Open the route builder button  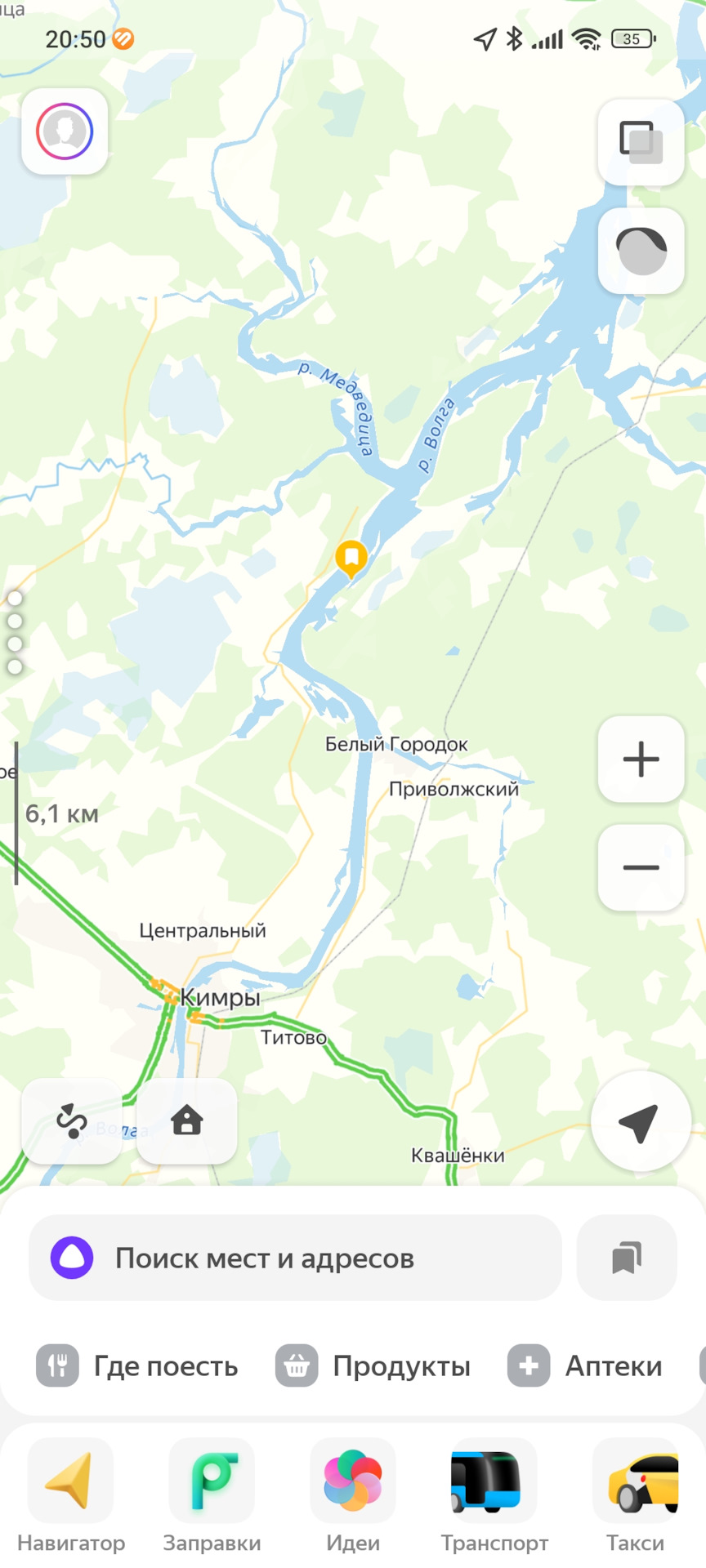click(72, 1120)
